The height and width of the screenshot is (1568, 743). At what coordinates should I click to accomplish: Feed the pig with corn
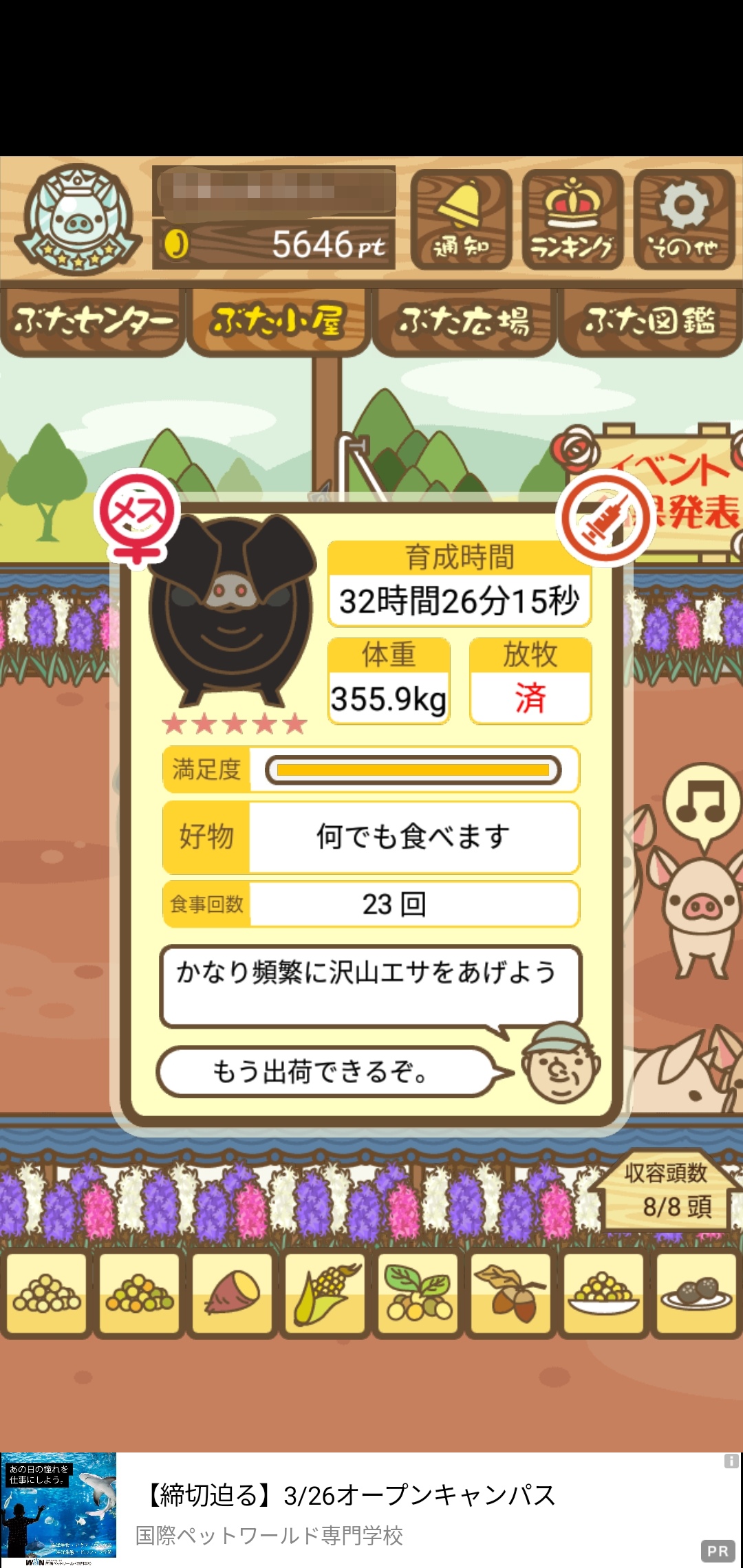325,1294
